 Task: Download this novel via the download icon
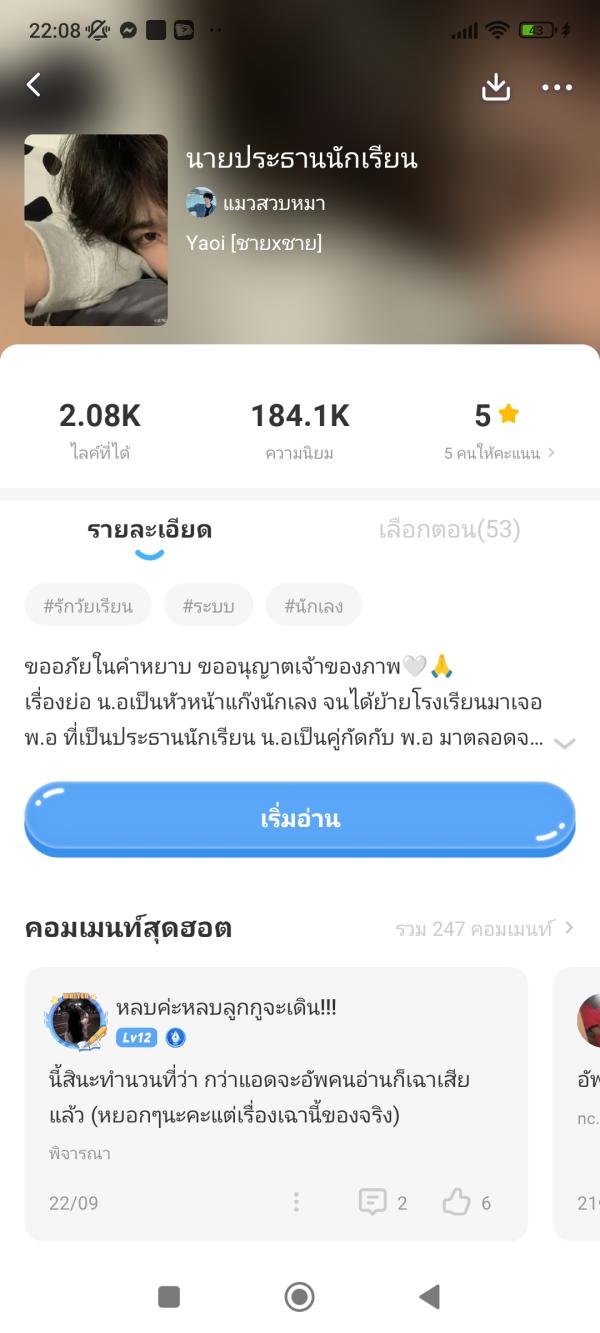(x=496, y=87)
